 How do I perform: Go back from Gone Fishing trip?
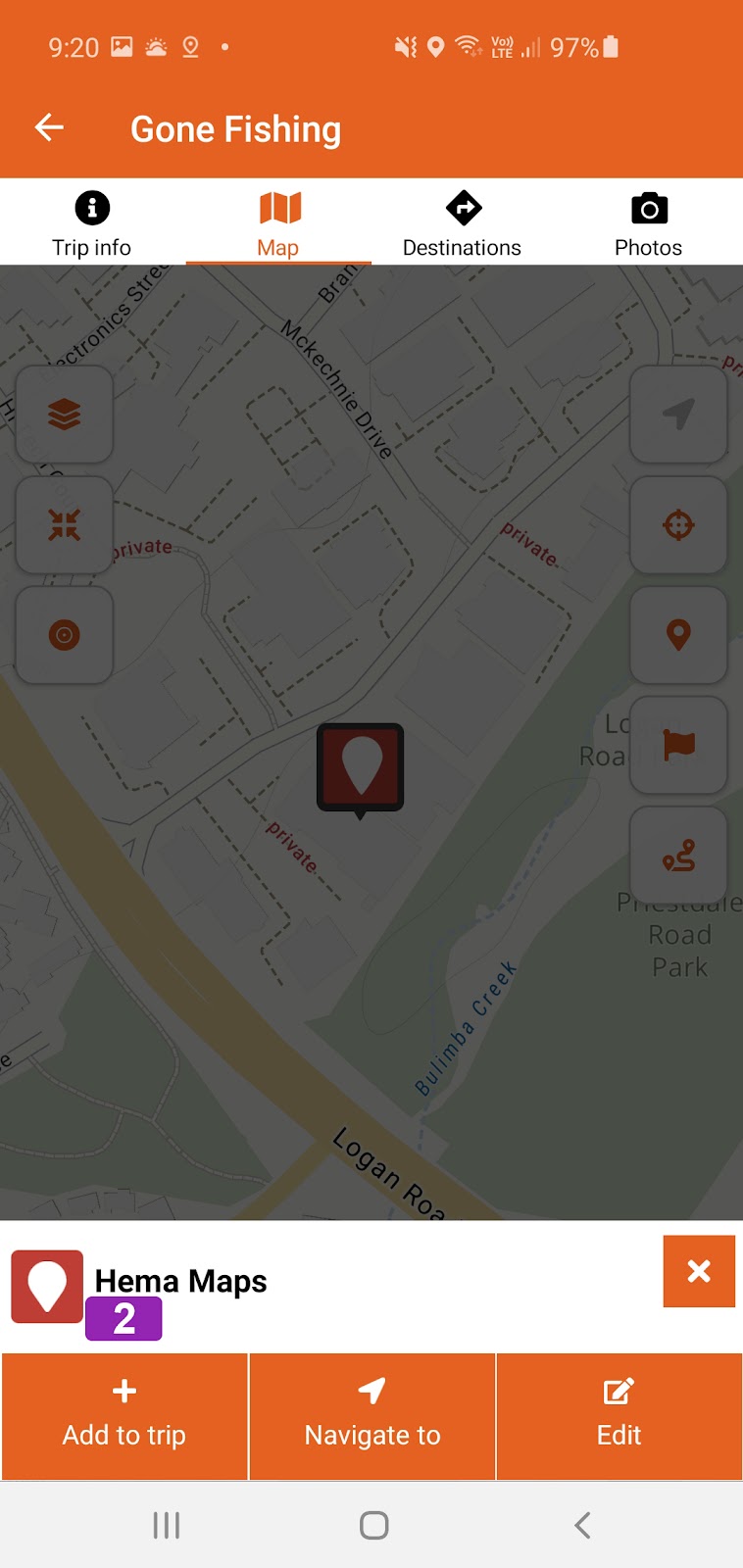click(49, 127)
